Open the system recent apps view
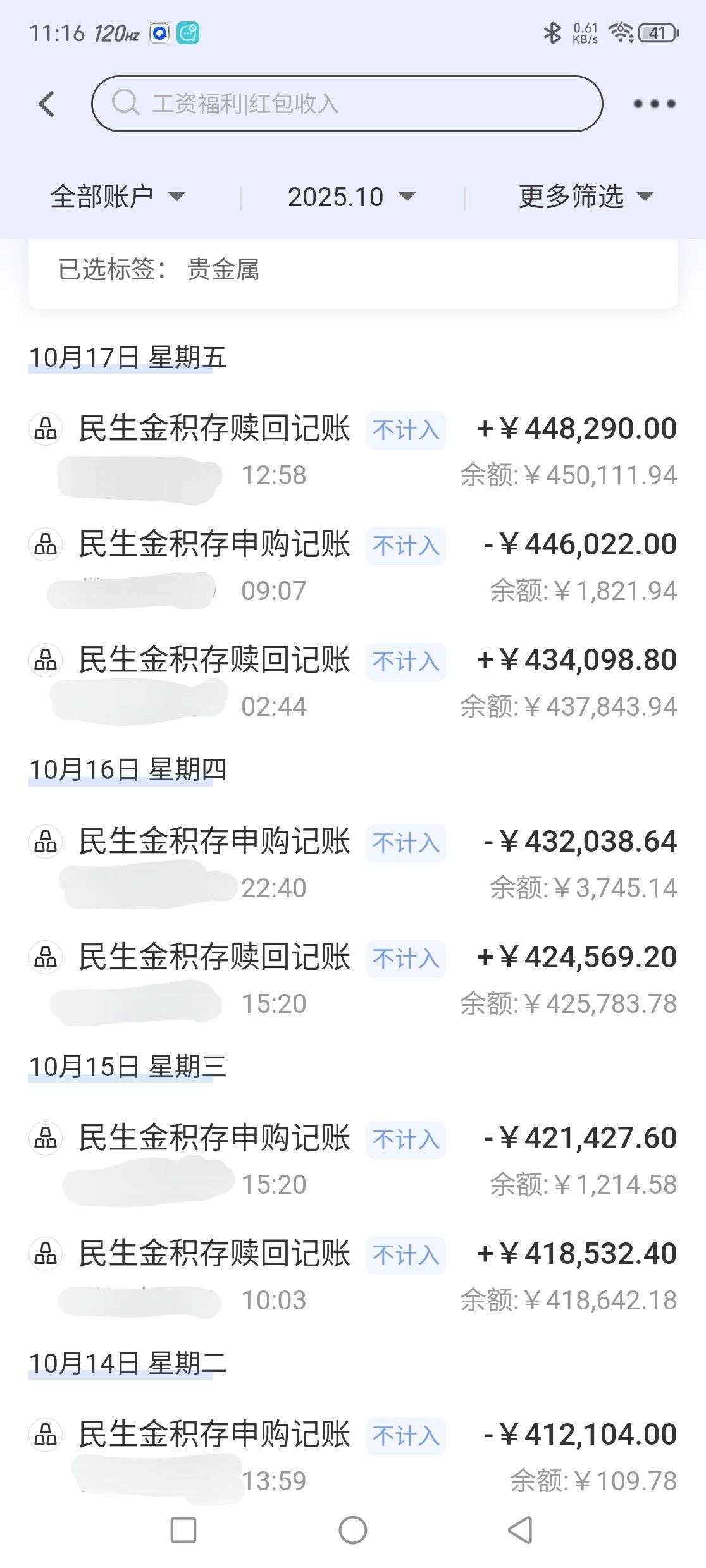Screen dimensions: 706x1568 click(183, 1530)
